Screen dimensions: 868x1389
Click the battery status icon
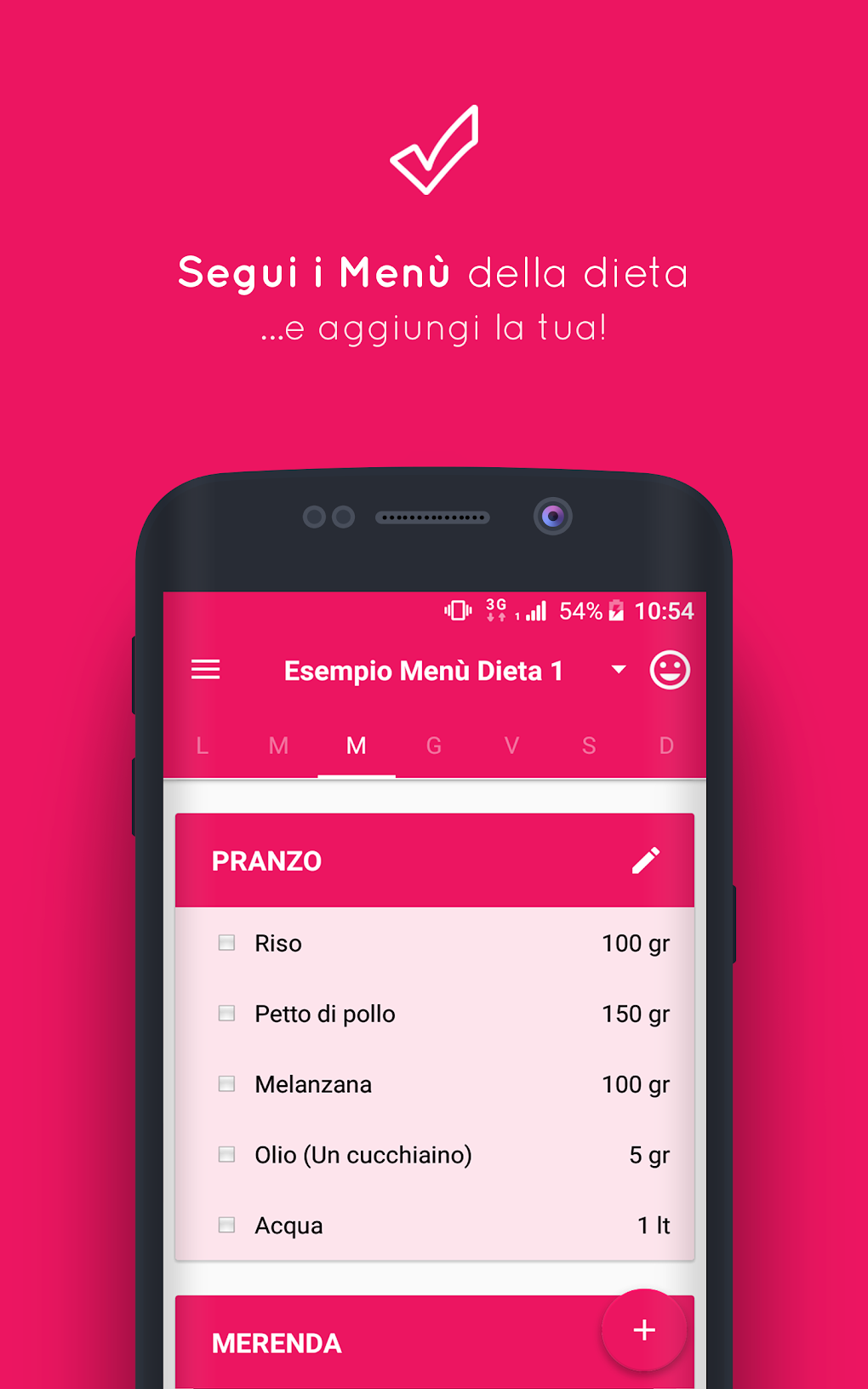pos(617,611)
